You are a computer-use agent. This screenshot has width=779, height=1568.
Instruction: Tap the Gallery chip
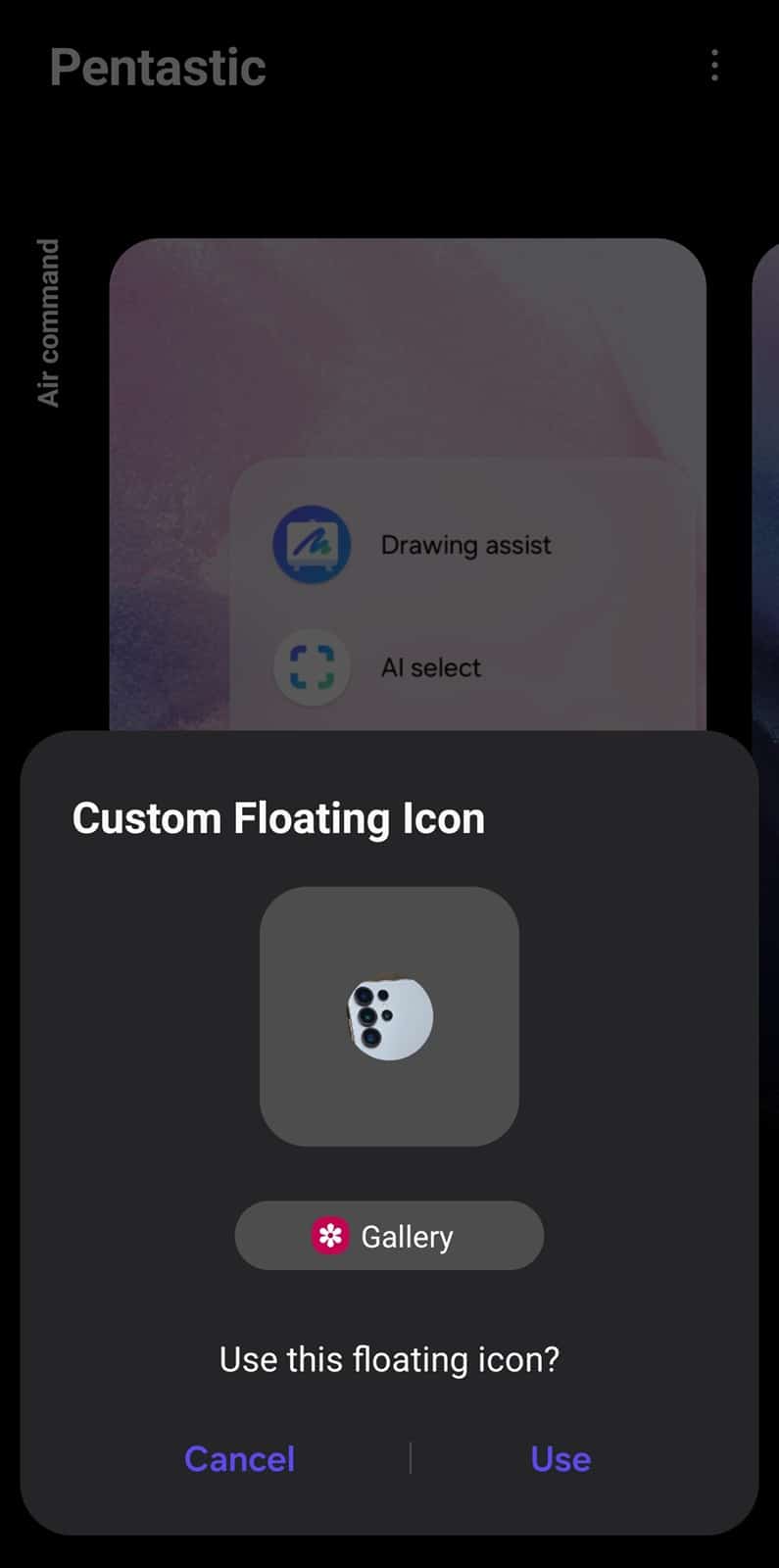click(389, 1236)
